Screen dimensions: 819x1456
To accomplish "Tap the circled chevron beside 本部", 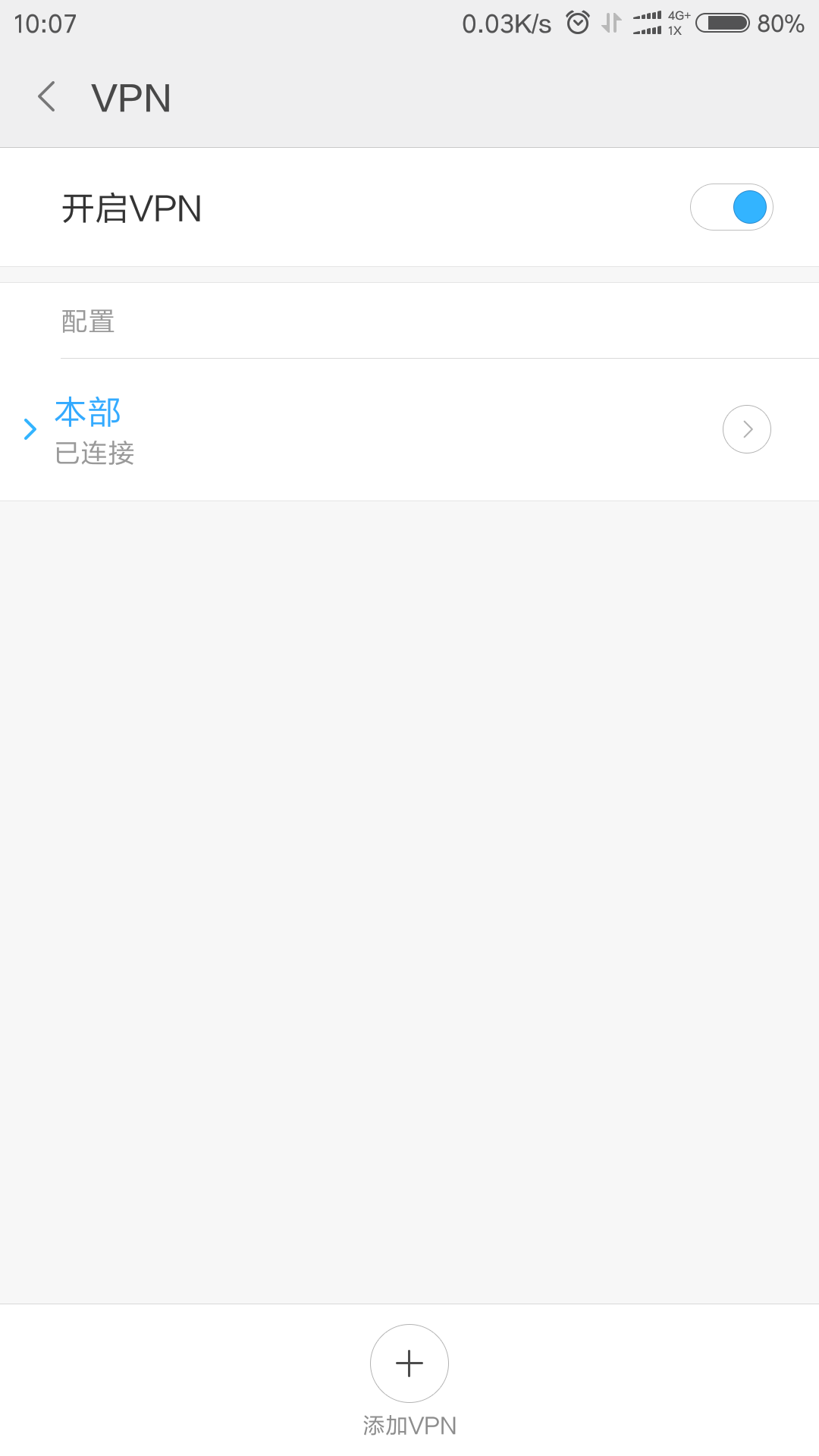I will 746,429.
